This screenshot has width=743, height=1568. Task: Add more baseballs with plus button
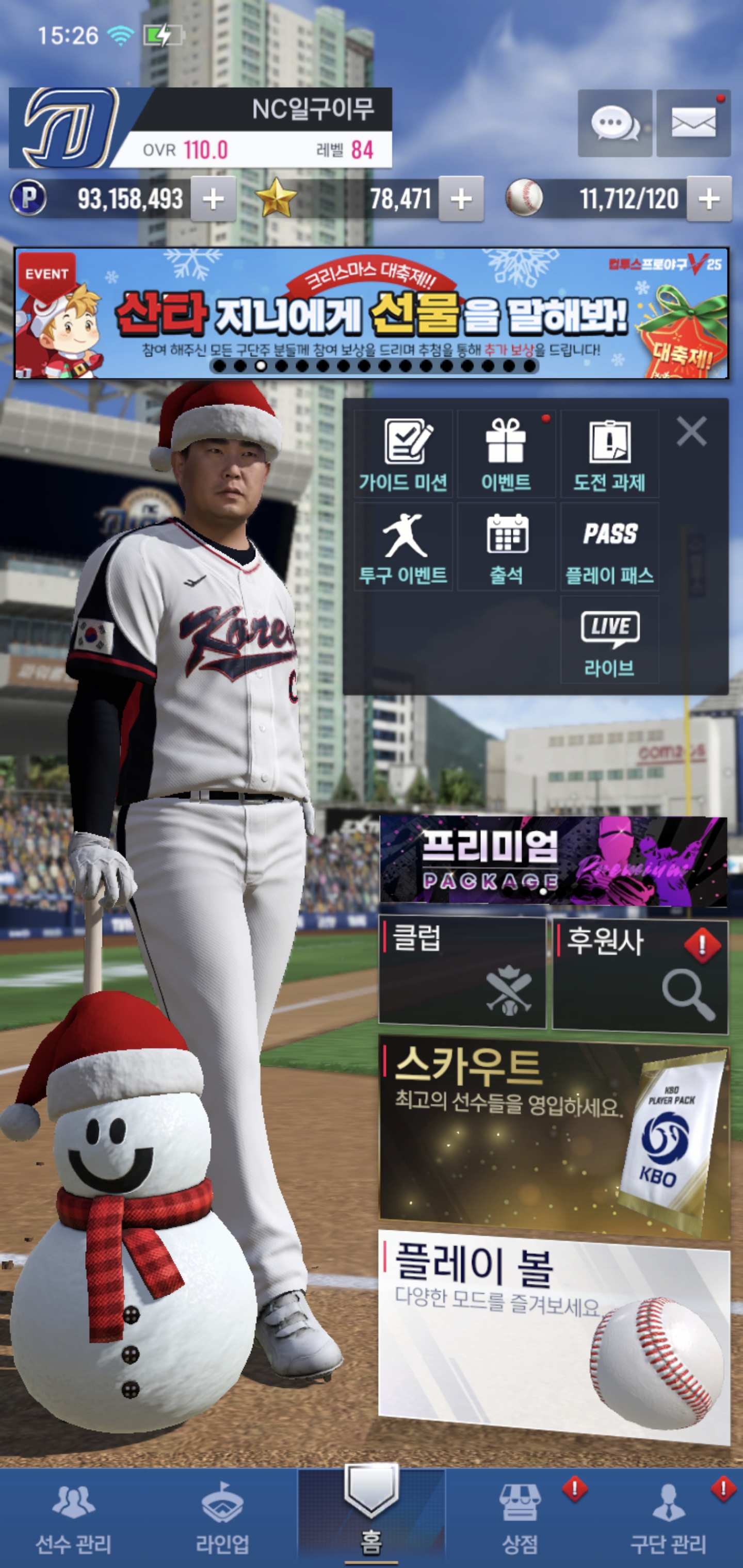click(709, 199)
